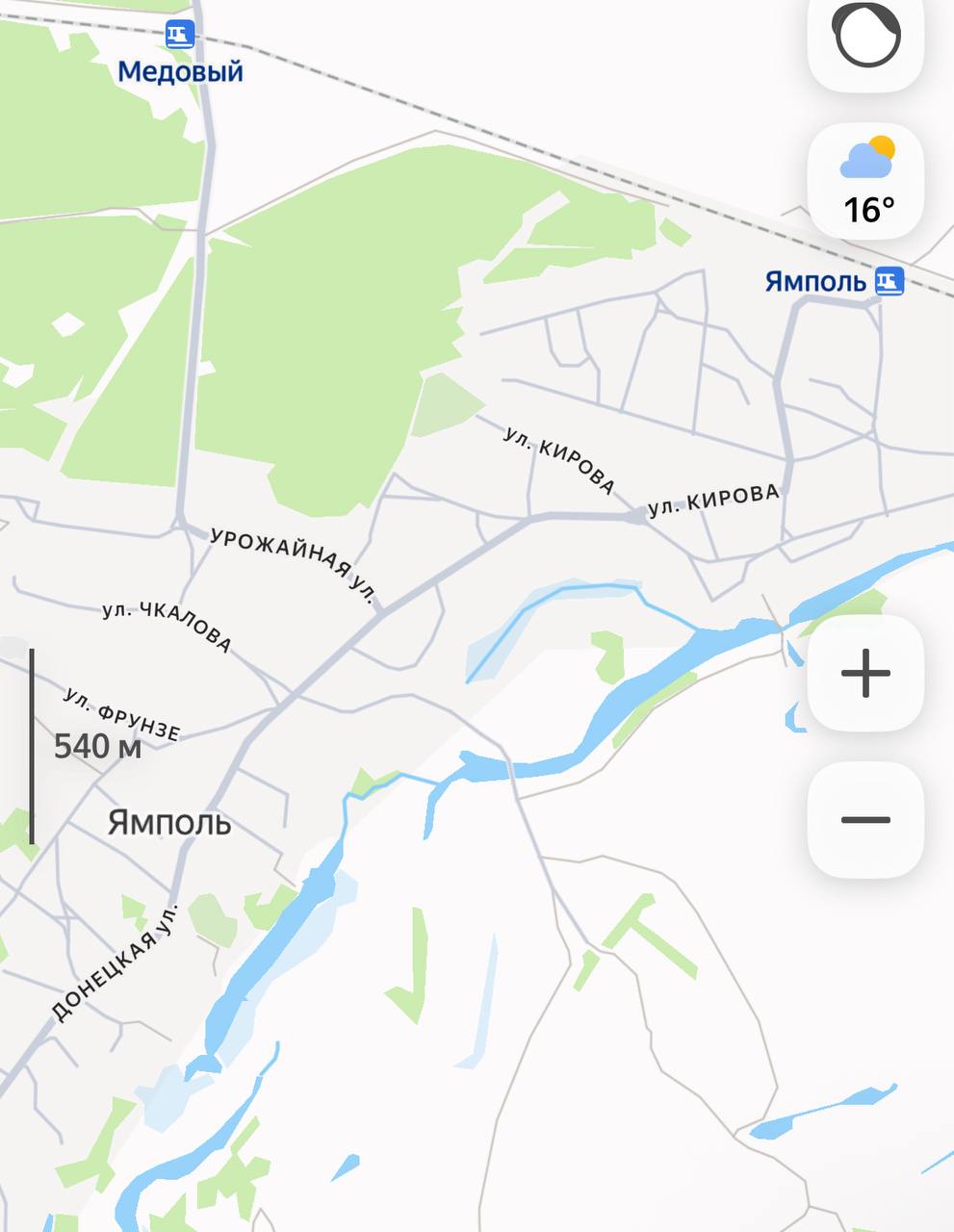Select the Медовый railway stop marker
This screenshot has width=954, height=1232.
tap(179, 35)
